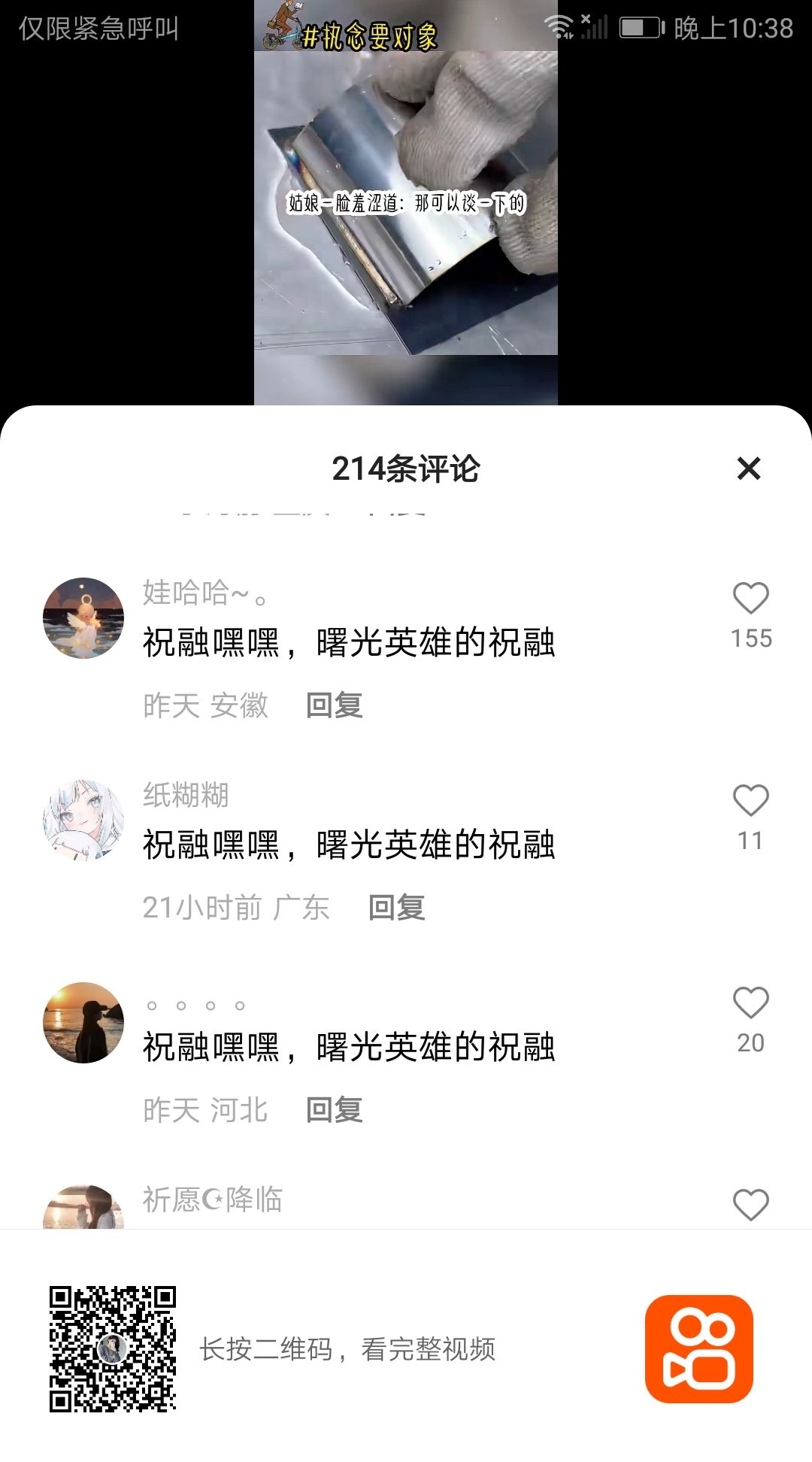The image size is (812, 1462).
Task: Like 祈愿☪降临's comment
Action: [x=750, y=1205]
